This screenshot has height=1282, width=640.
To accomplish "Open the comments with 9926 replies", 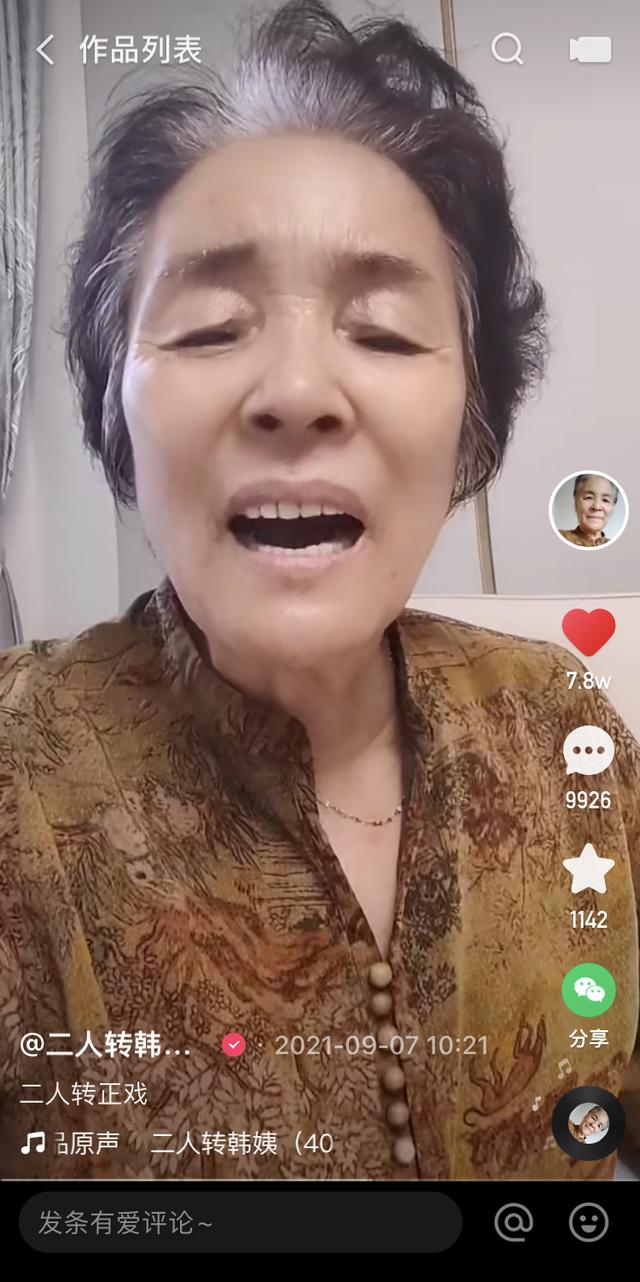I will pos(588,752).
